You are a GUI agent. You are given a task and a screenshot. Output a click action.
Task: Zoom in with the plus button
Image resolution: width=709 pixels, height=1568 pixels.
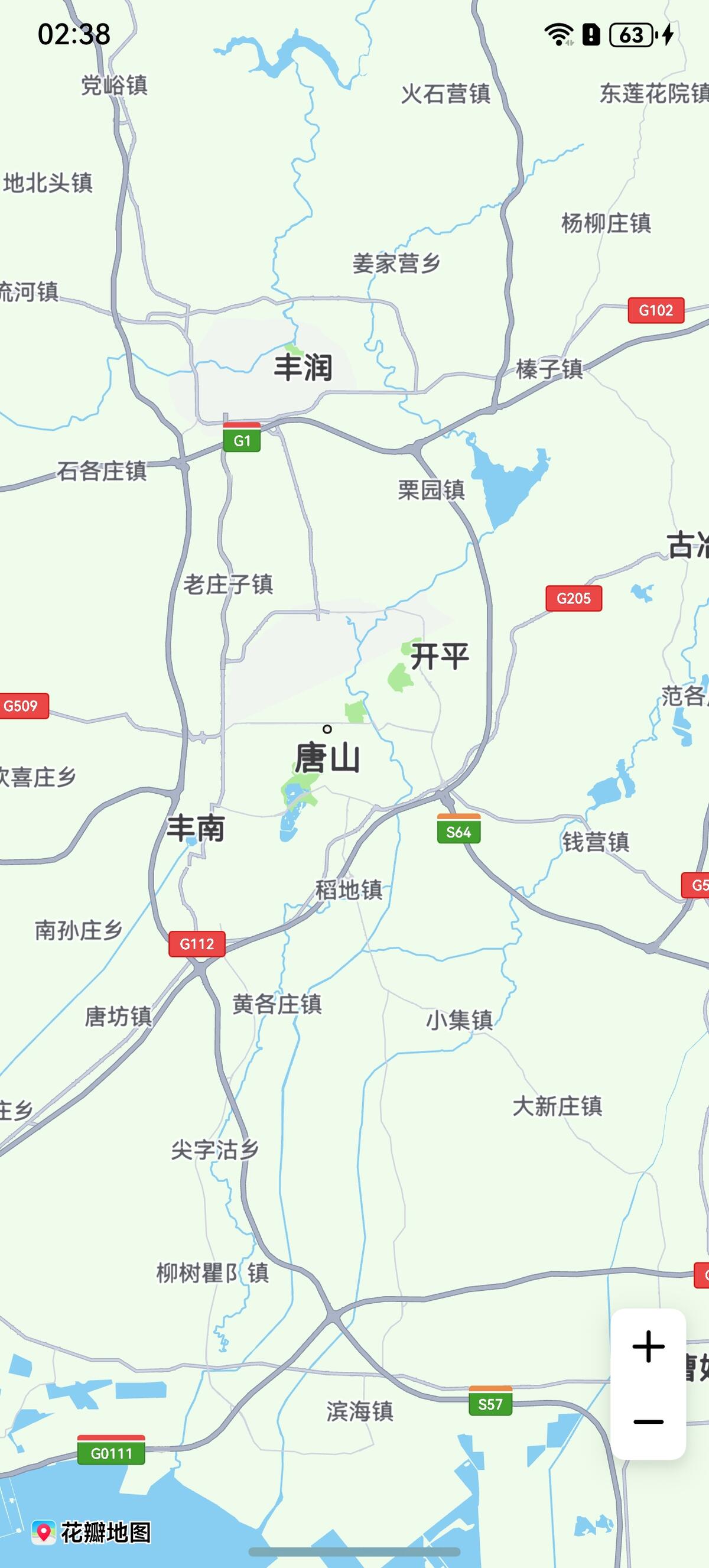click(x=648, y=1346)
